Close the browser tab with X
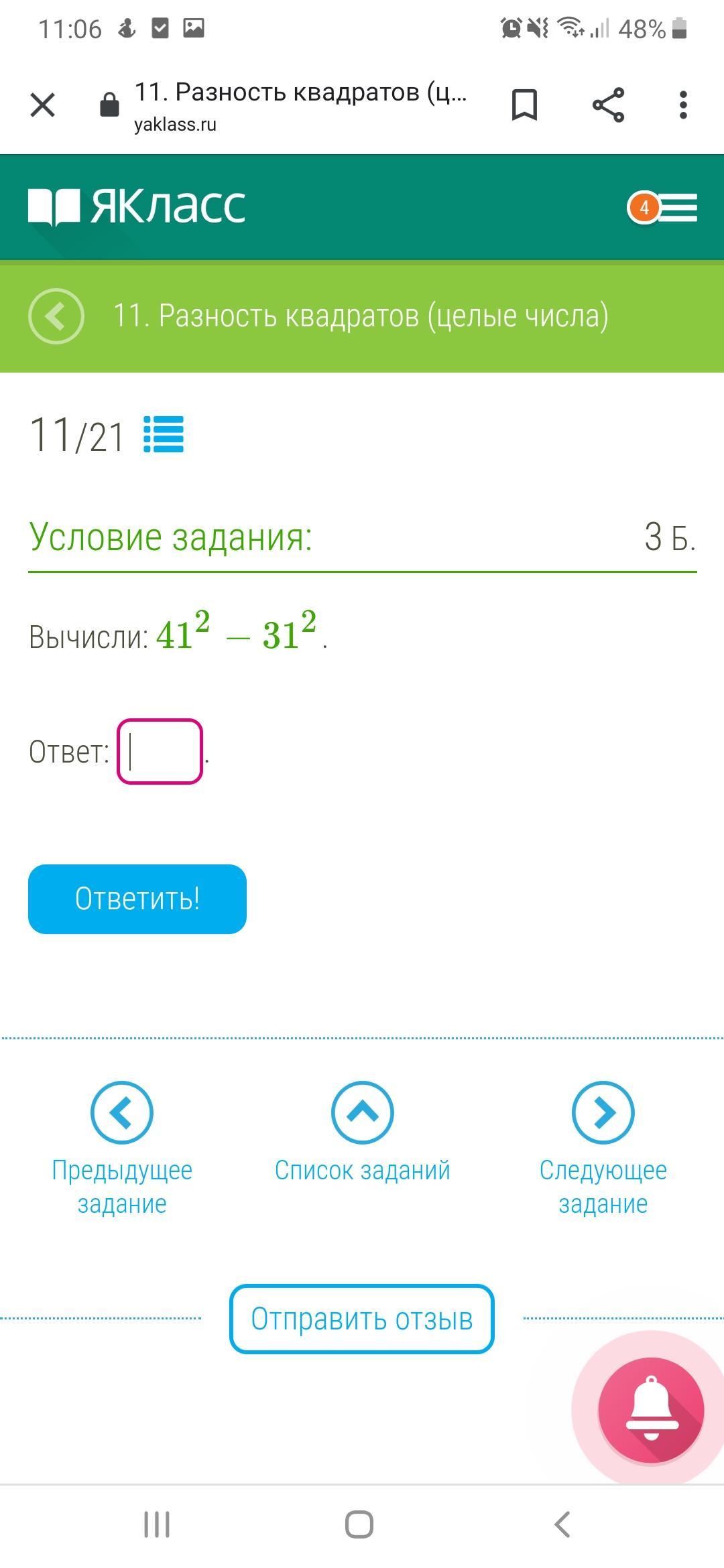Image resolution: width=724 pixels, height=1568 pixels. (x=43, y=105)
